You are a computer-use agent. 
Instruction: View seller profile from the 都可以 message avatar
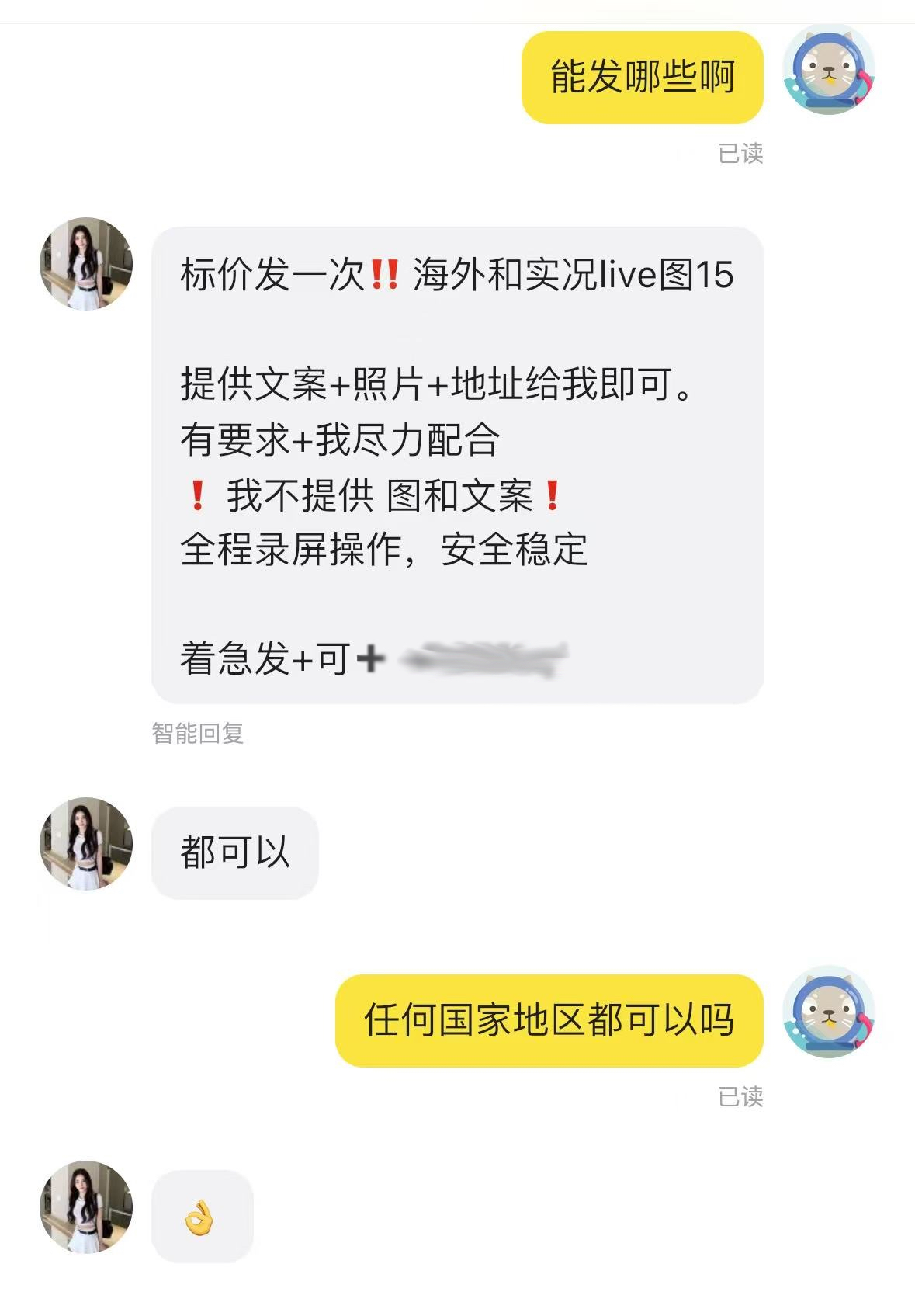pos(86,844)
